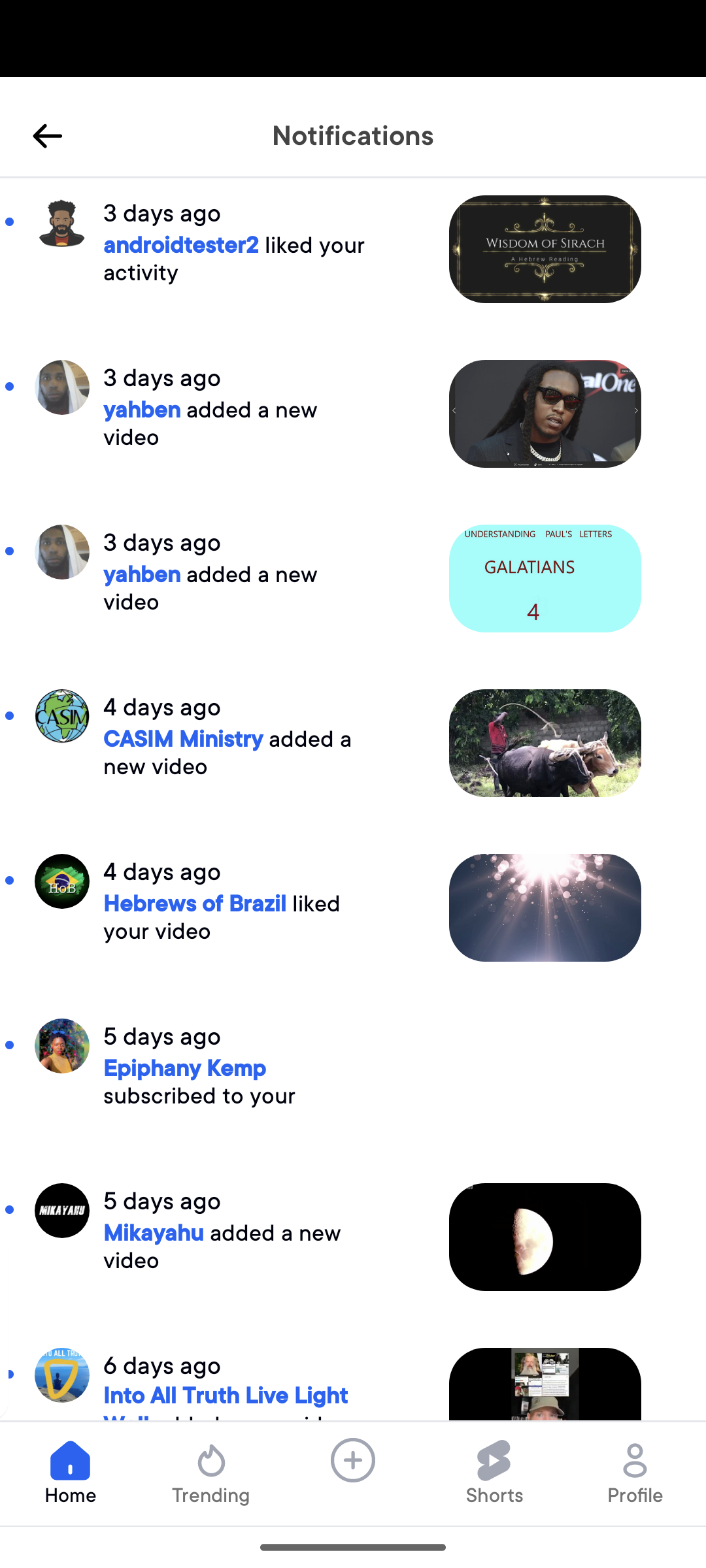Tap the Trending flame icon
This screenshot has height=1568, width=706.
210,1462
